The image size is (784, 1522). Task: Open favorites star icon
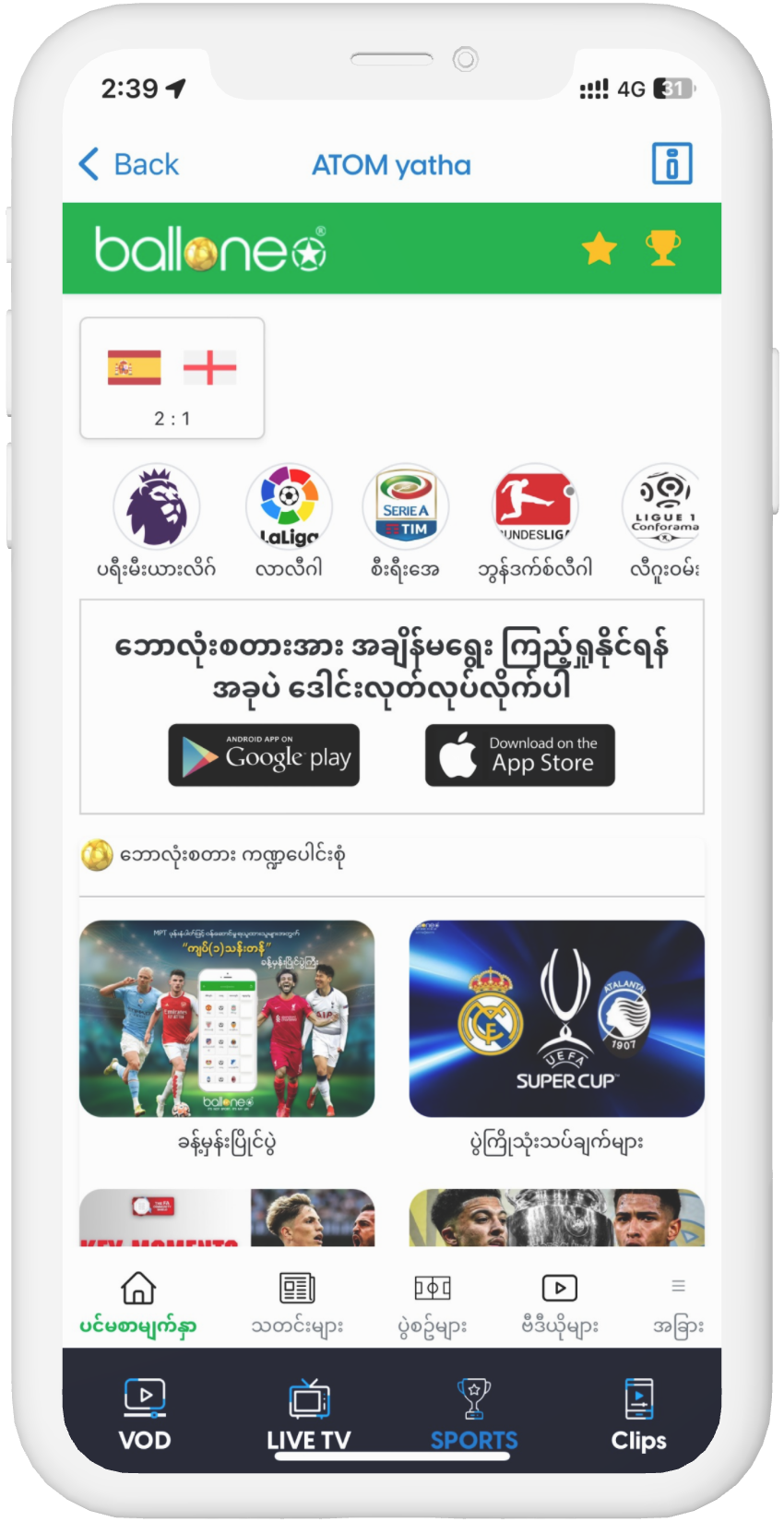pyautogui.click(x=599, y=248)
